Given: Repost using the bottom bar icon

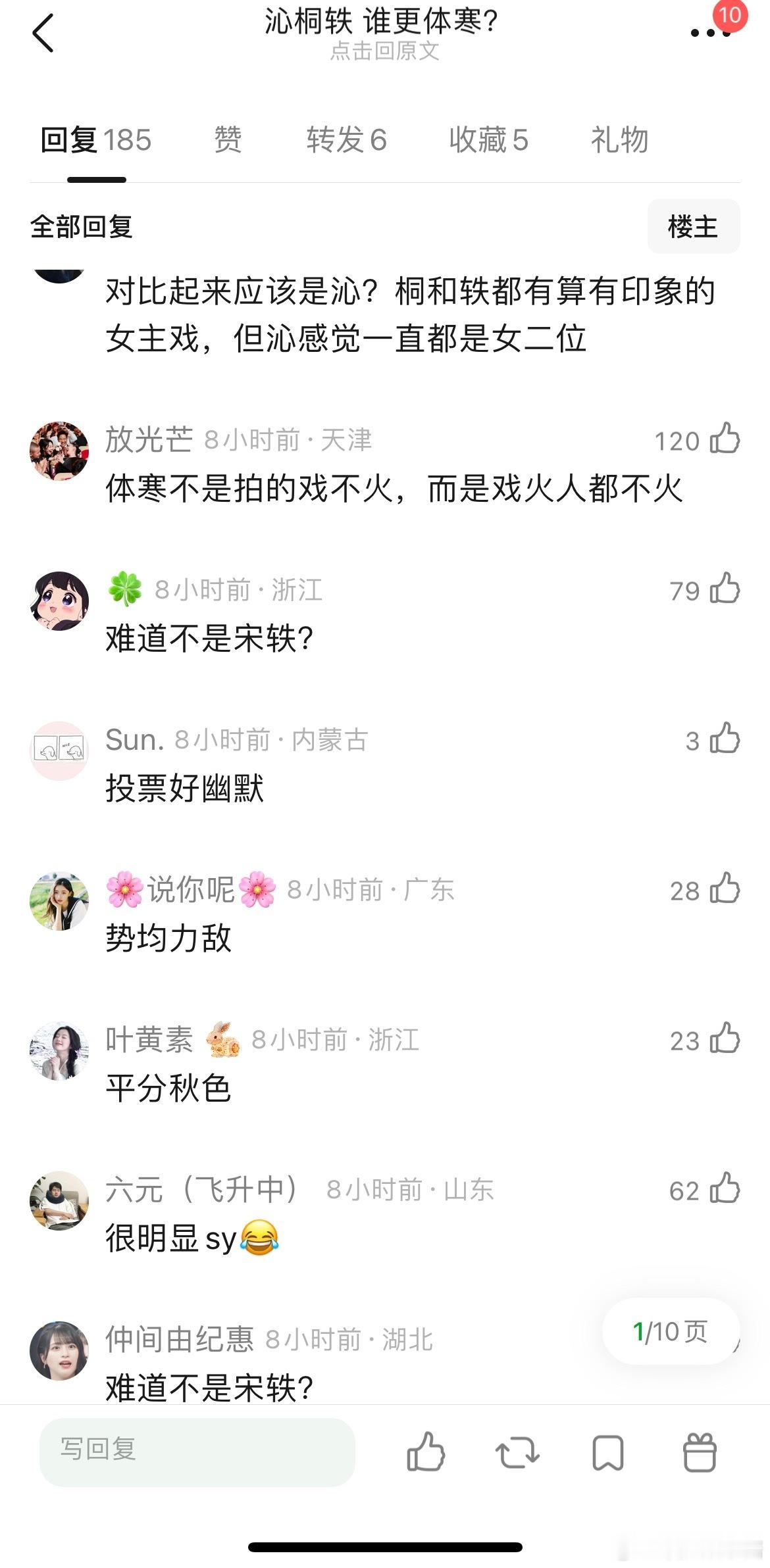Looking at the screenshot, I should coord(517,1452).
